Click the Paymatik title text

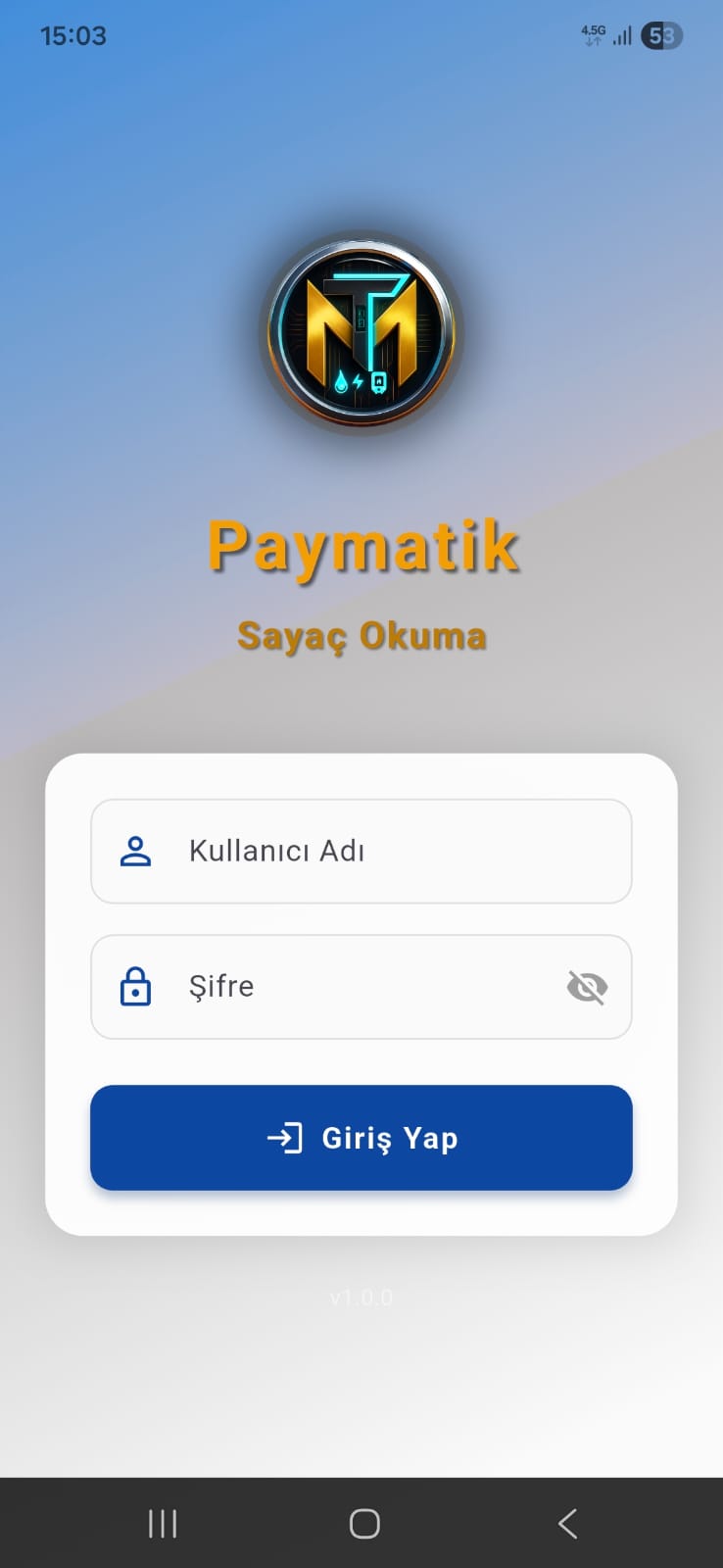click(361, 547)
